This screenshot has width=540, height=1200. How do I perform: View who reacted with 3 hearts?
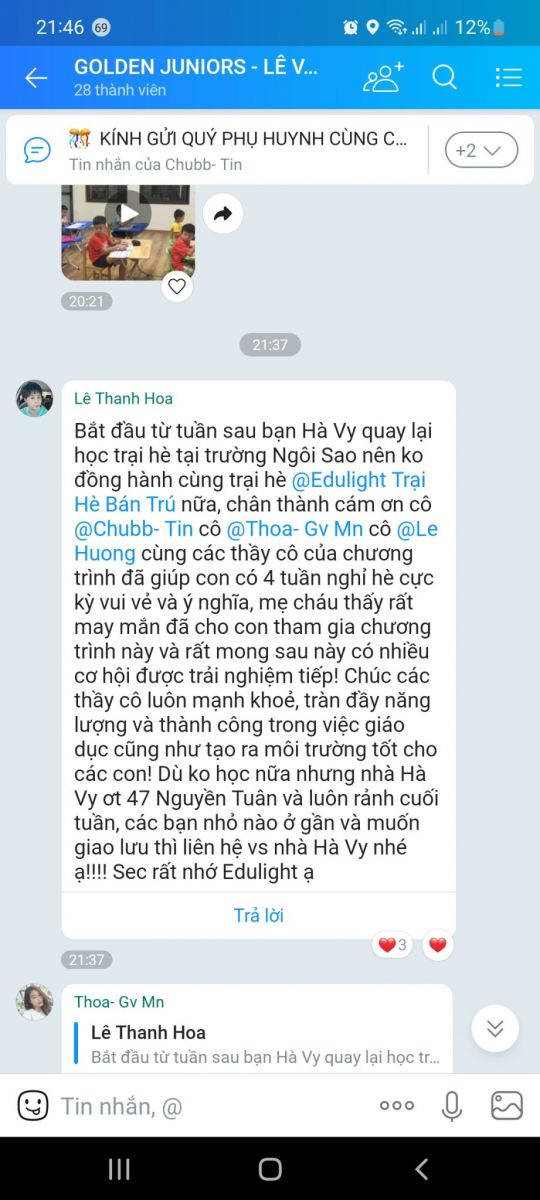[391, 944]
